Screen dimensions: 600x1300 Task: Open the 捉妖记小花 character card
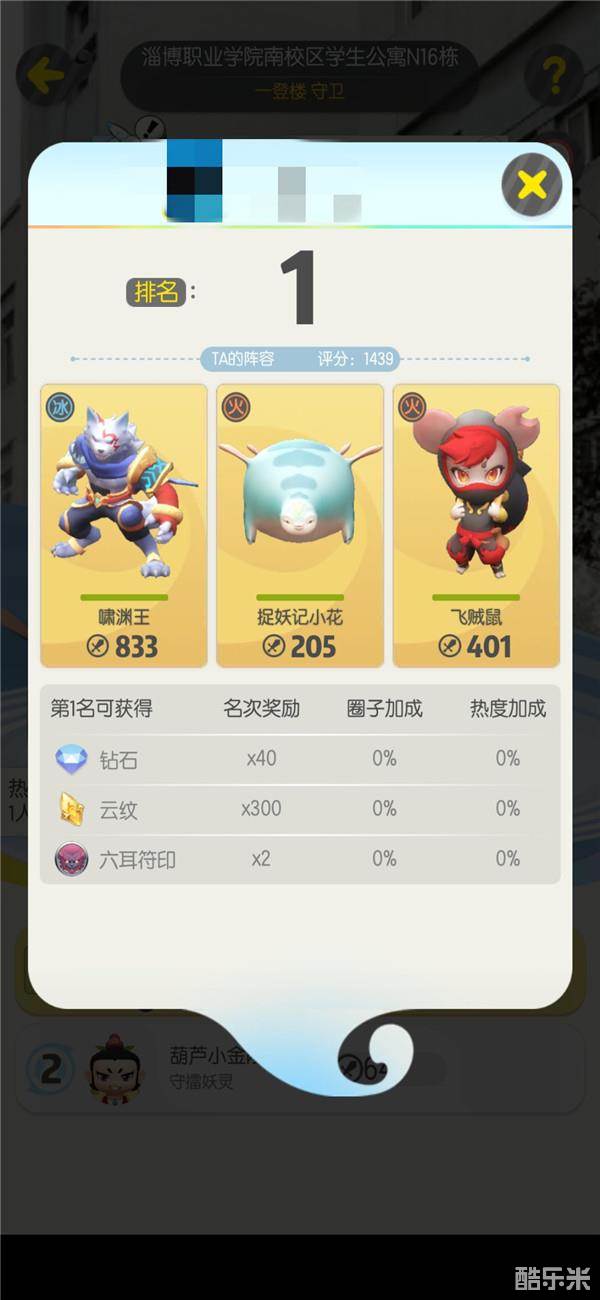[300, 525]
